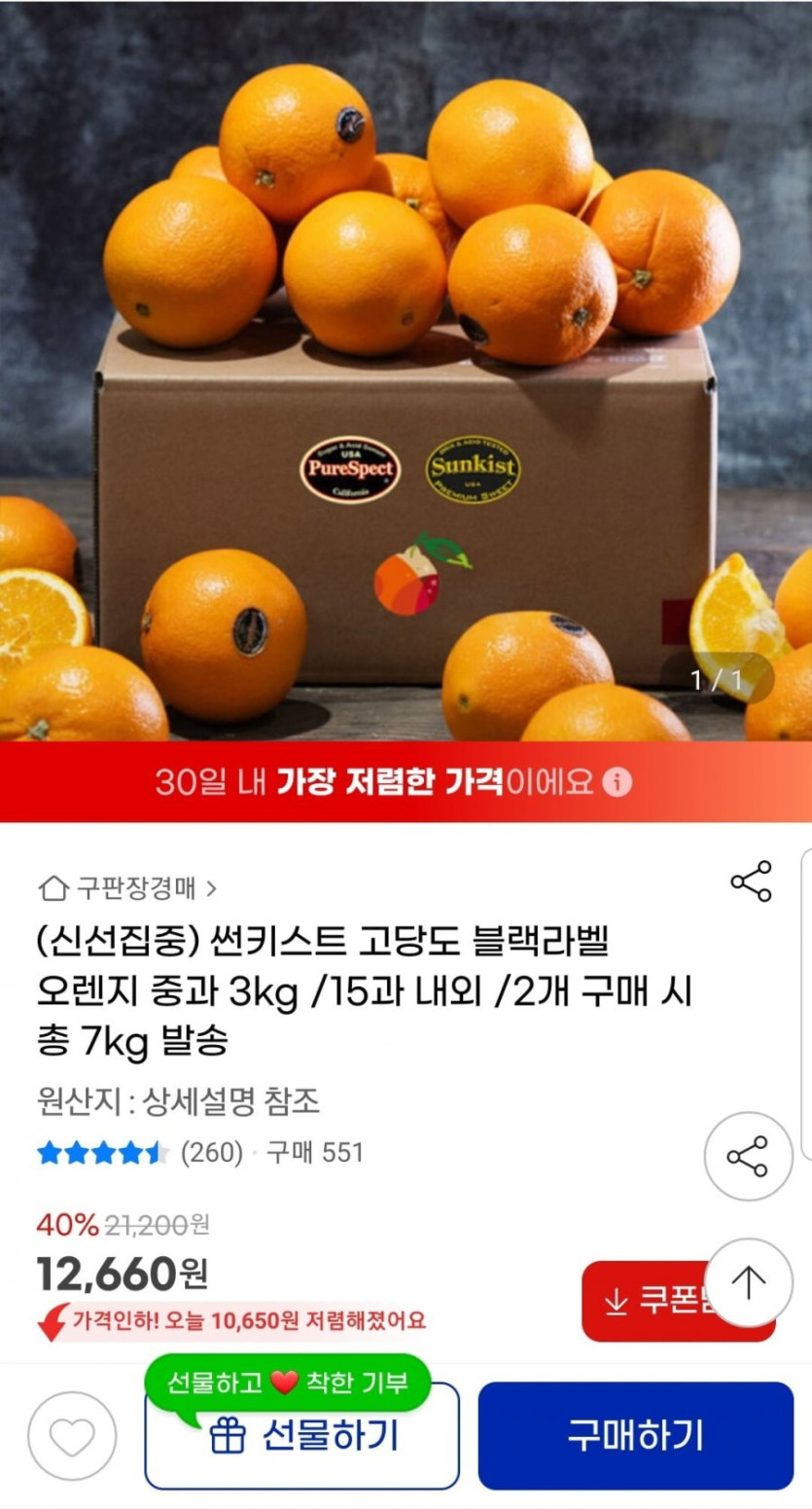812x1509 pixels.
Task: Open the lowest-price info icon on the red banner
Action: tap(617, 782)
